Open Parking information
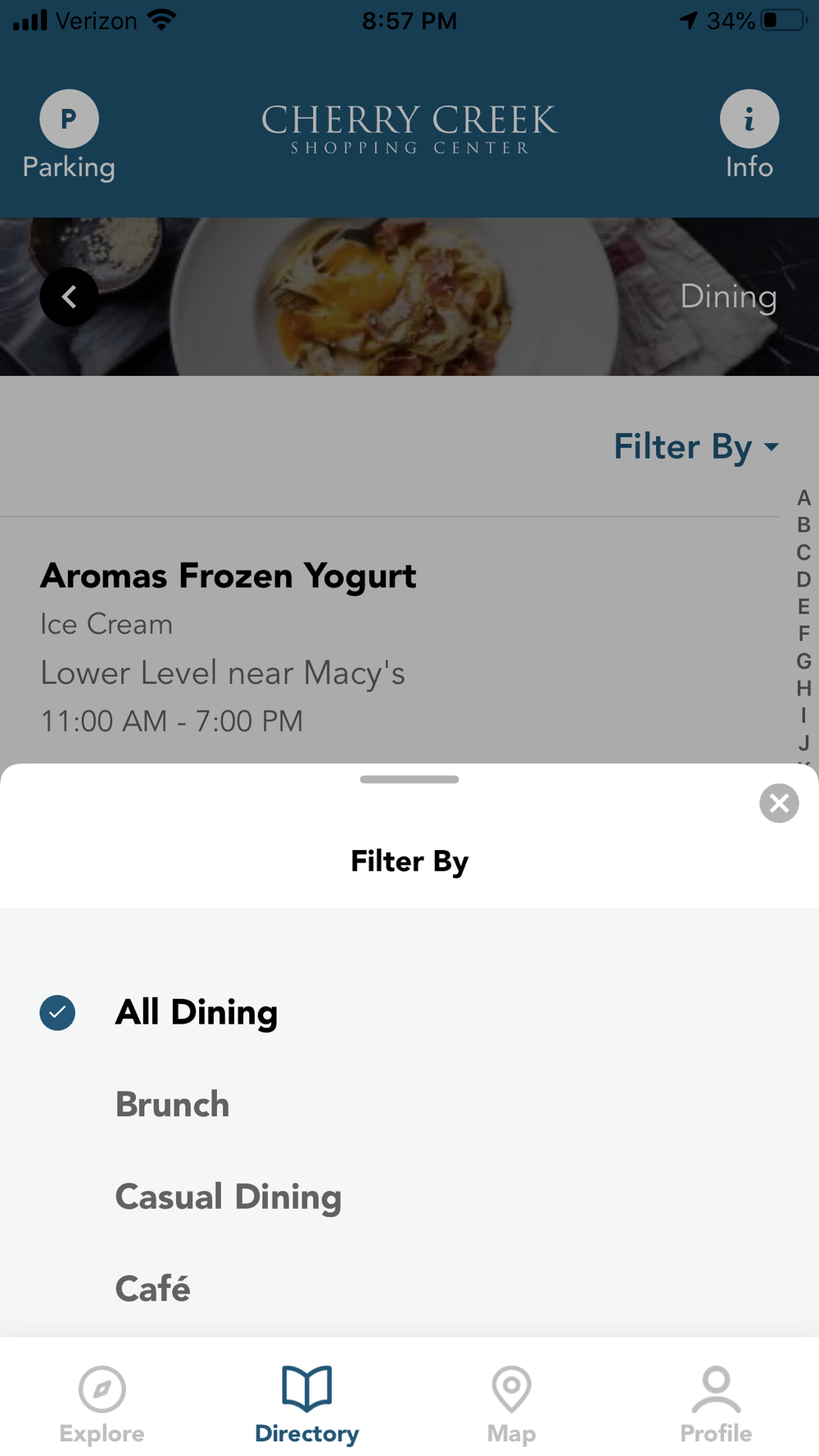This screenshot has height=1456, width=819. click(x=69, y=135)
